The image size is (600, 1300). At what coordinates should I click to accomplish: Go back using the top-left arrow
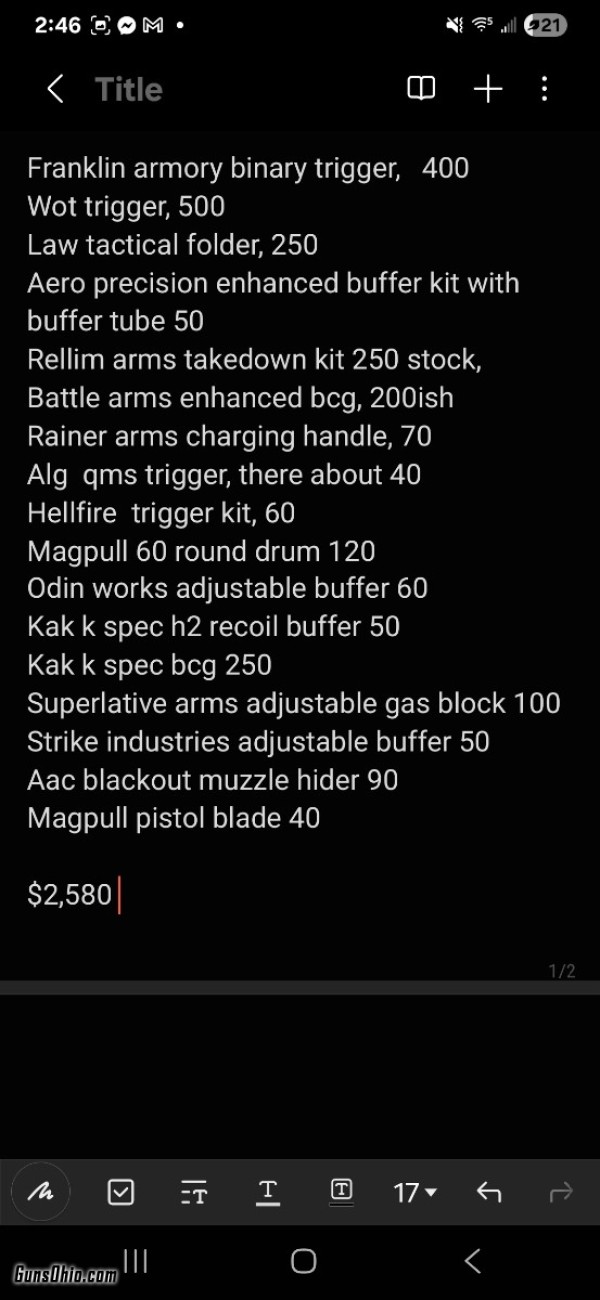click(55, 90)
